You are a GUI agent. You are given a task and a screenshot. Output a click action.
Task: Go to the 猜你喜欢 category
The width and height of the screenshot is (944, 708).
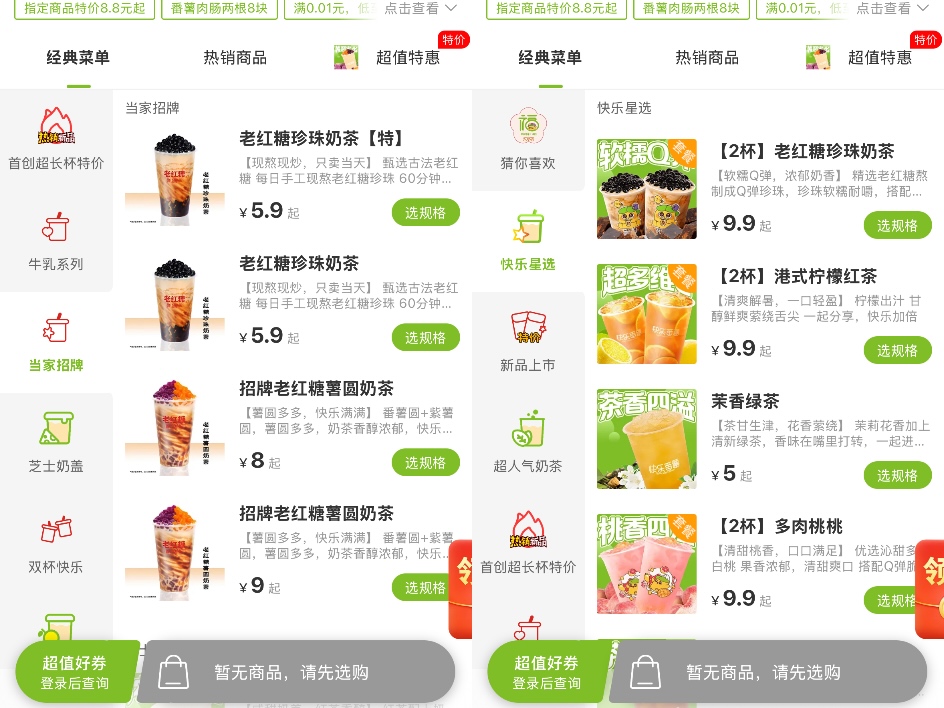point(528,140)
